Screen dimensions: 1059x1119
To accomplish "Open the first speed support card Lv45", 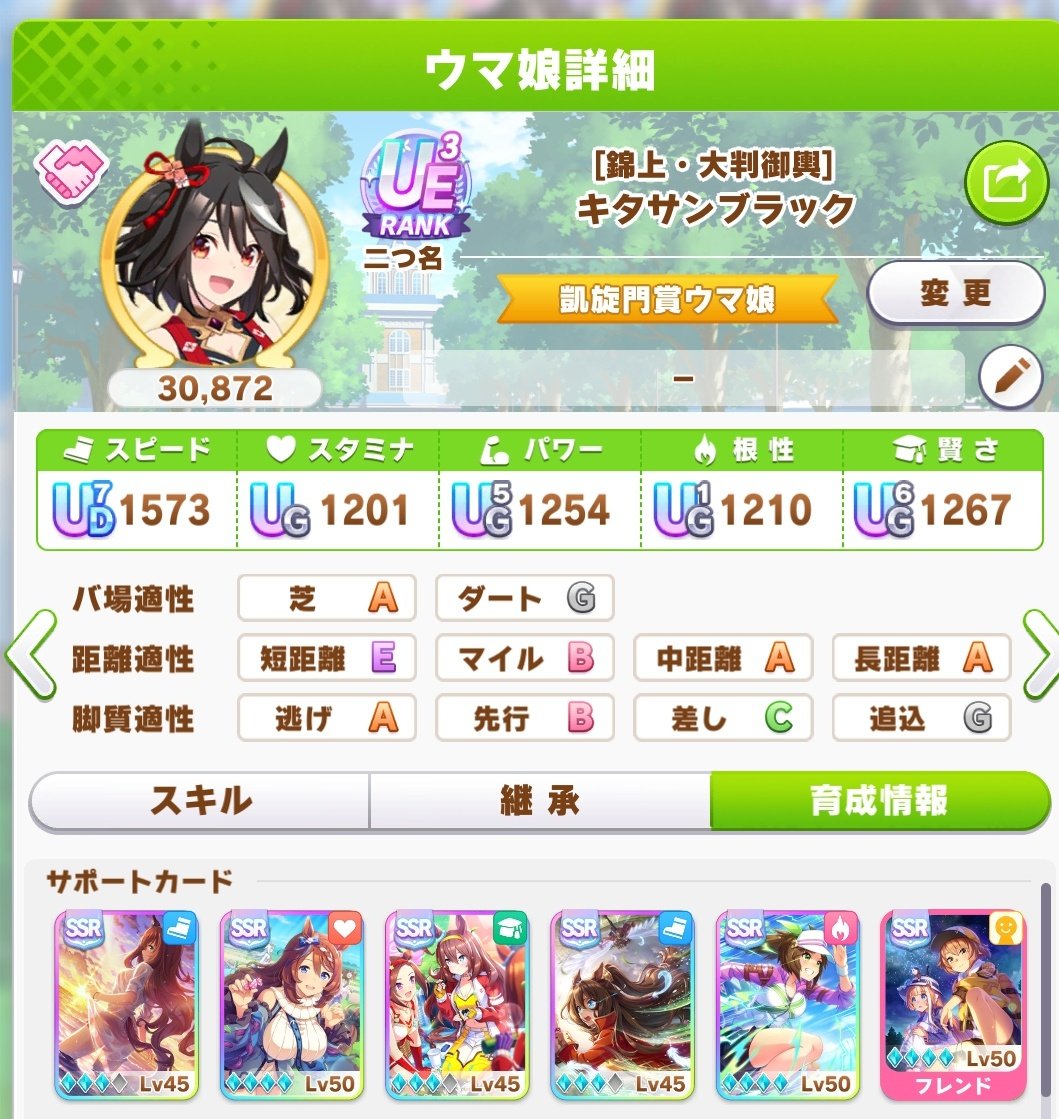I will click(x=126, y=1004).
